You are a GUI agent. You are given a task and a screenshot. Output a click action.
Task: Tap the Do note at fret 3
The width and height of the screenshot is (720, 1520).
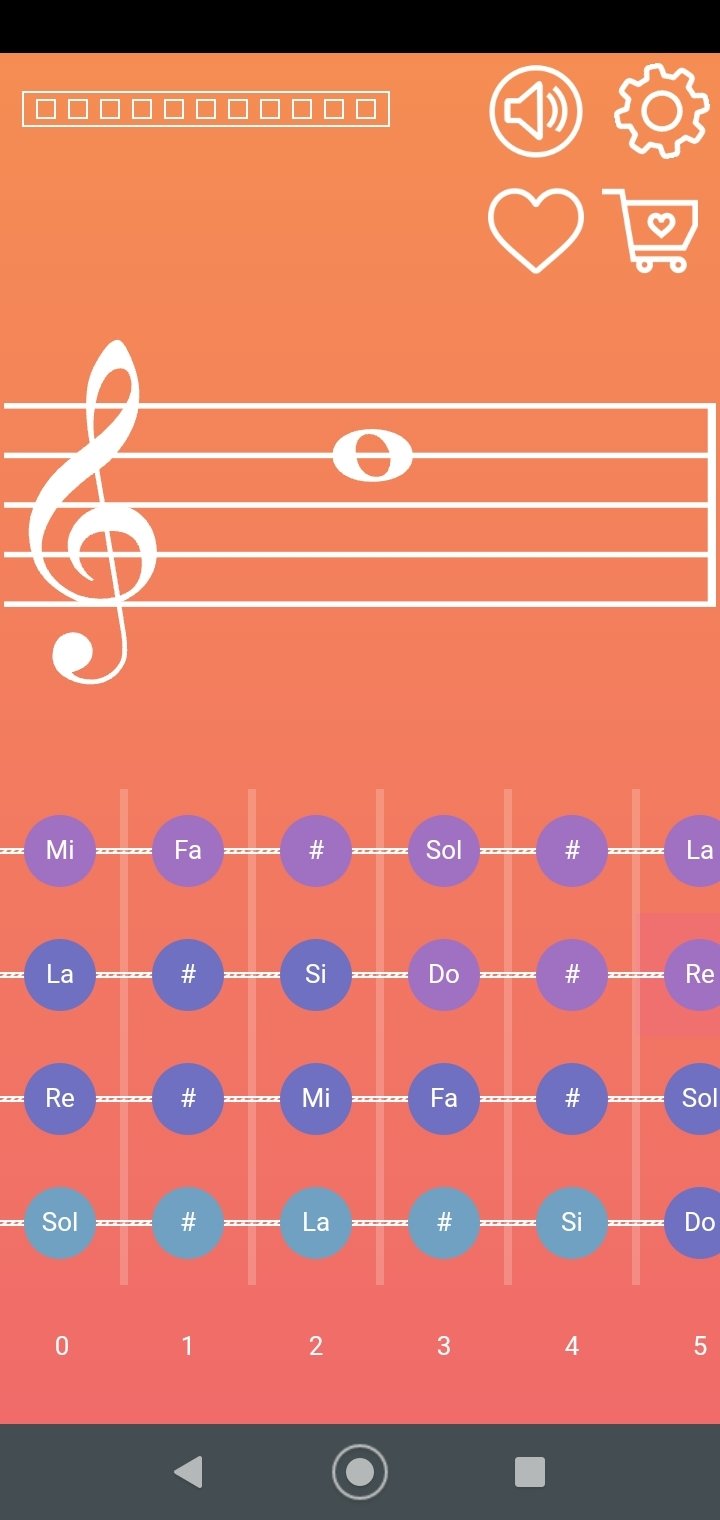tap(444, 975)
